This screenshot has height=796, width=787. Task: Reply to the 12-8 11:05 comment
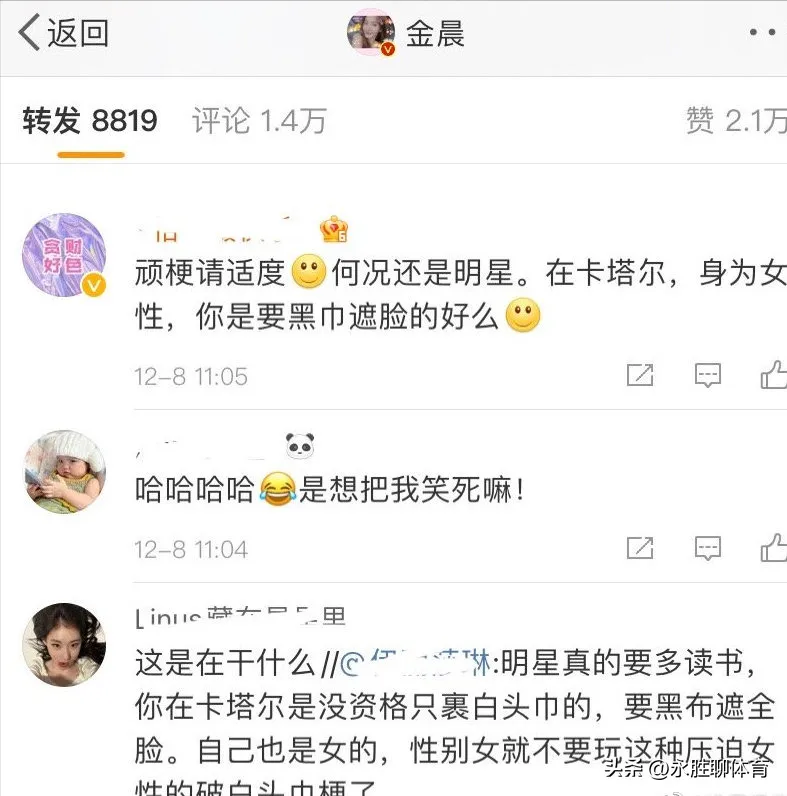[x=707, y=376]
